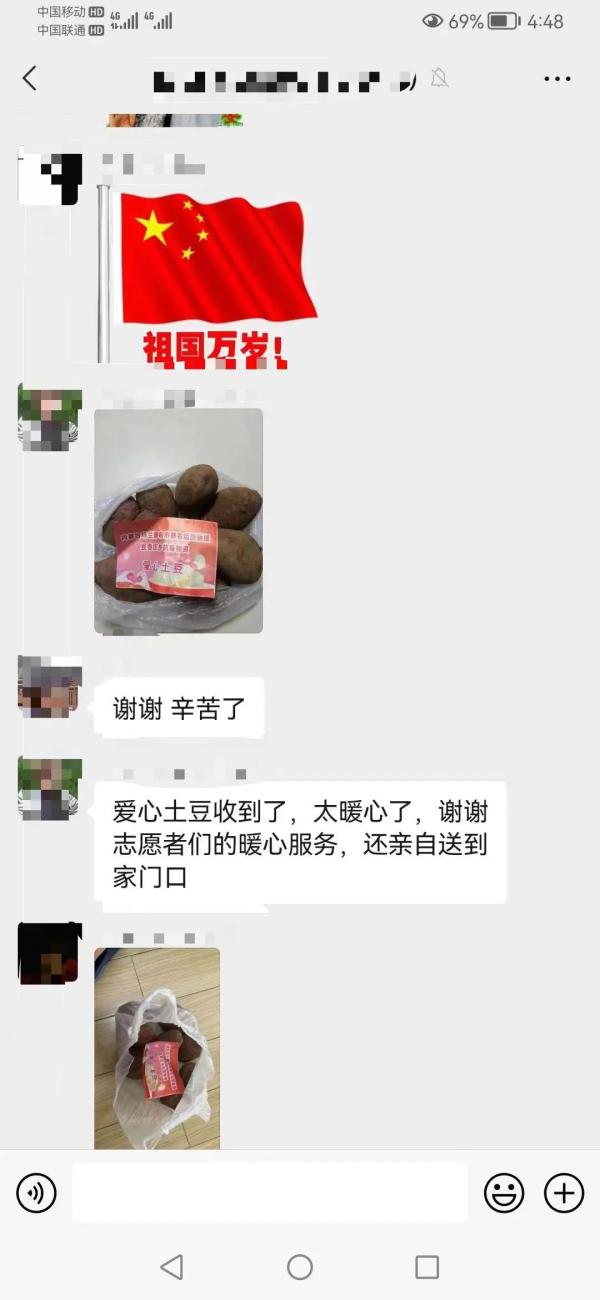This screenshot has width=600, height=1300.
Task: Open the recent apps view
Action: [427, 1267]
